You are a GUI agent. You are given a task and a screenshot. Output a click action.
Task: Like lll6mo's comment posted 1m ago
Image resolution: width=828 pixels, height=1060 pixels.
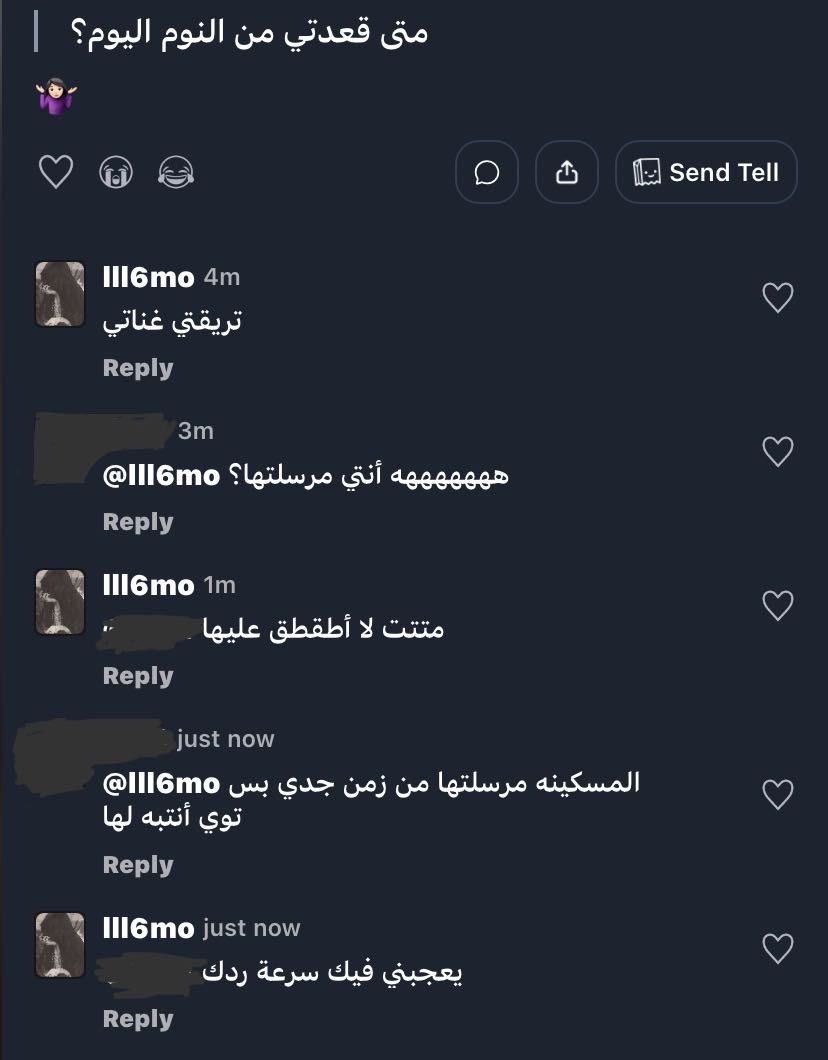pos(777,605)
